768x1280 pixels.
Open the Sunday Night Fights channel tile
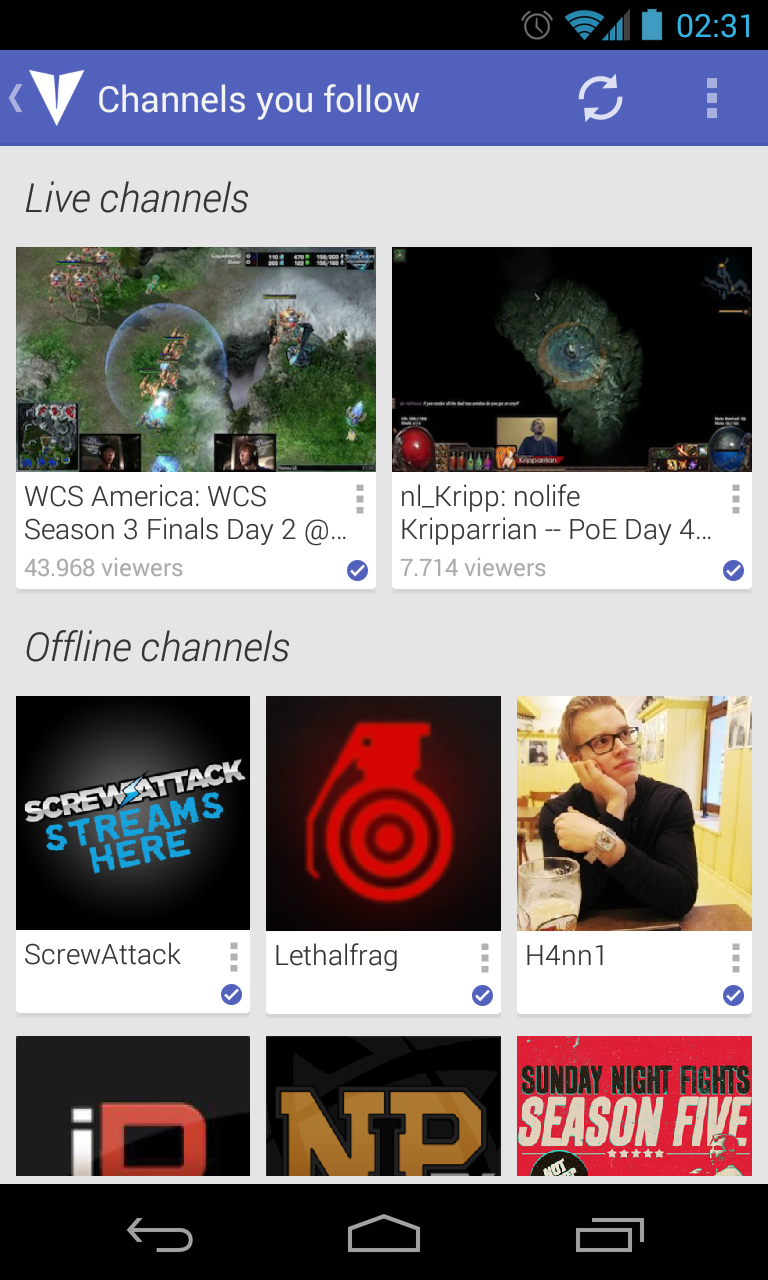[634, 1105]
